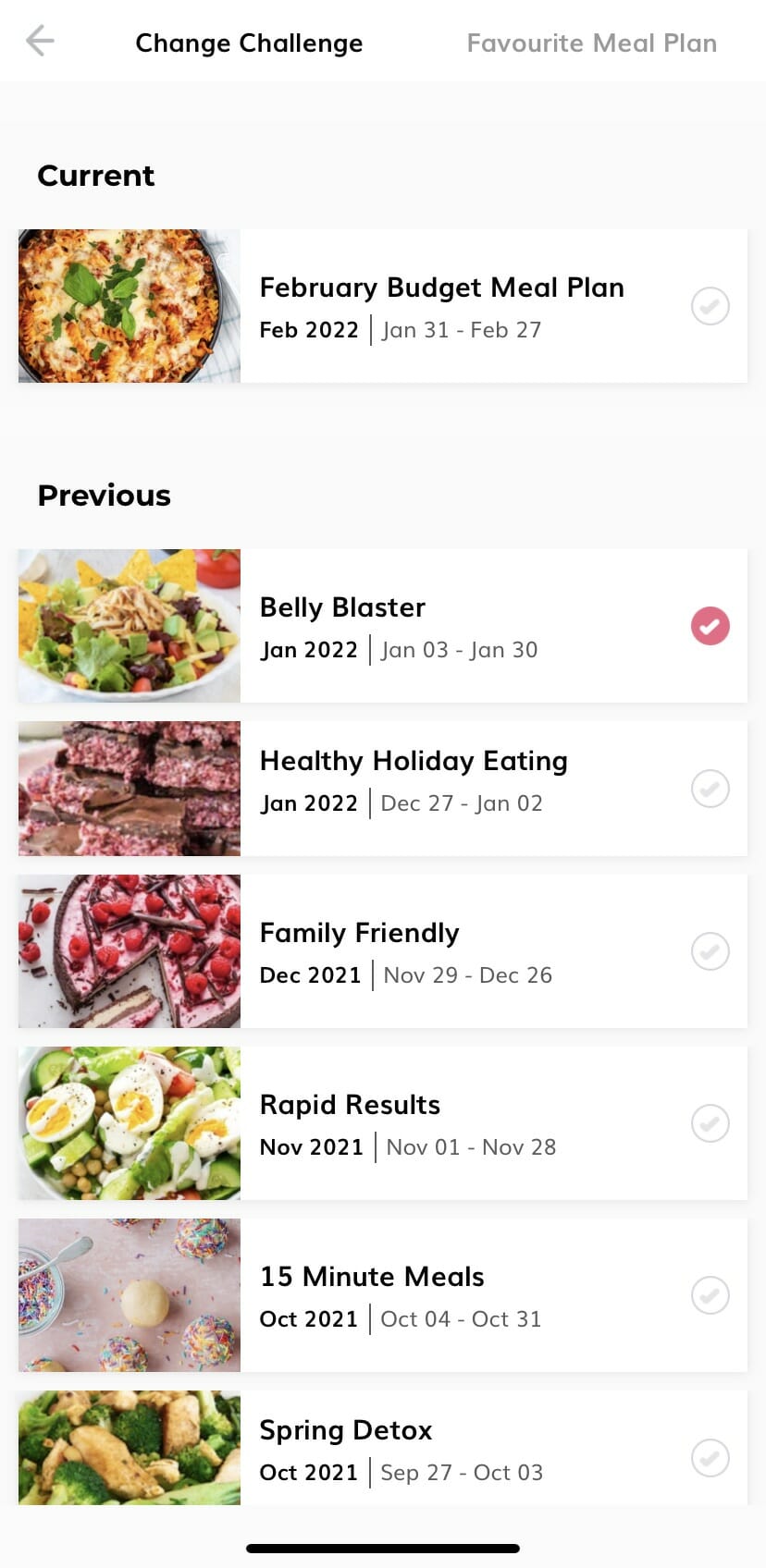
Task: Open the February Budget Meal Plan card
Action: pos(383,306)
